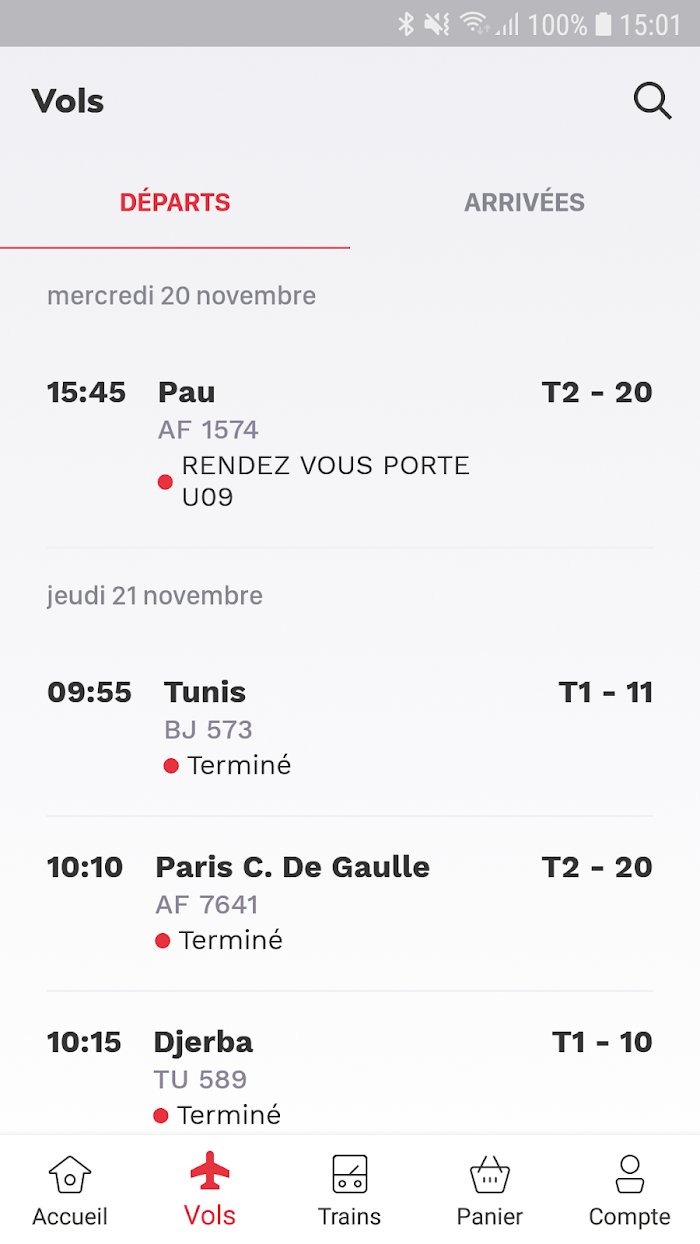
Task: Open the flight search magnifier
Action: click(x=652, y=101)
